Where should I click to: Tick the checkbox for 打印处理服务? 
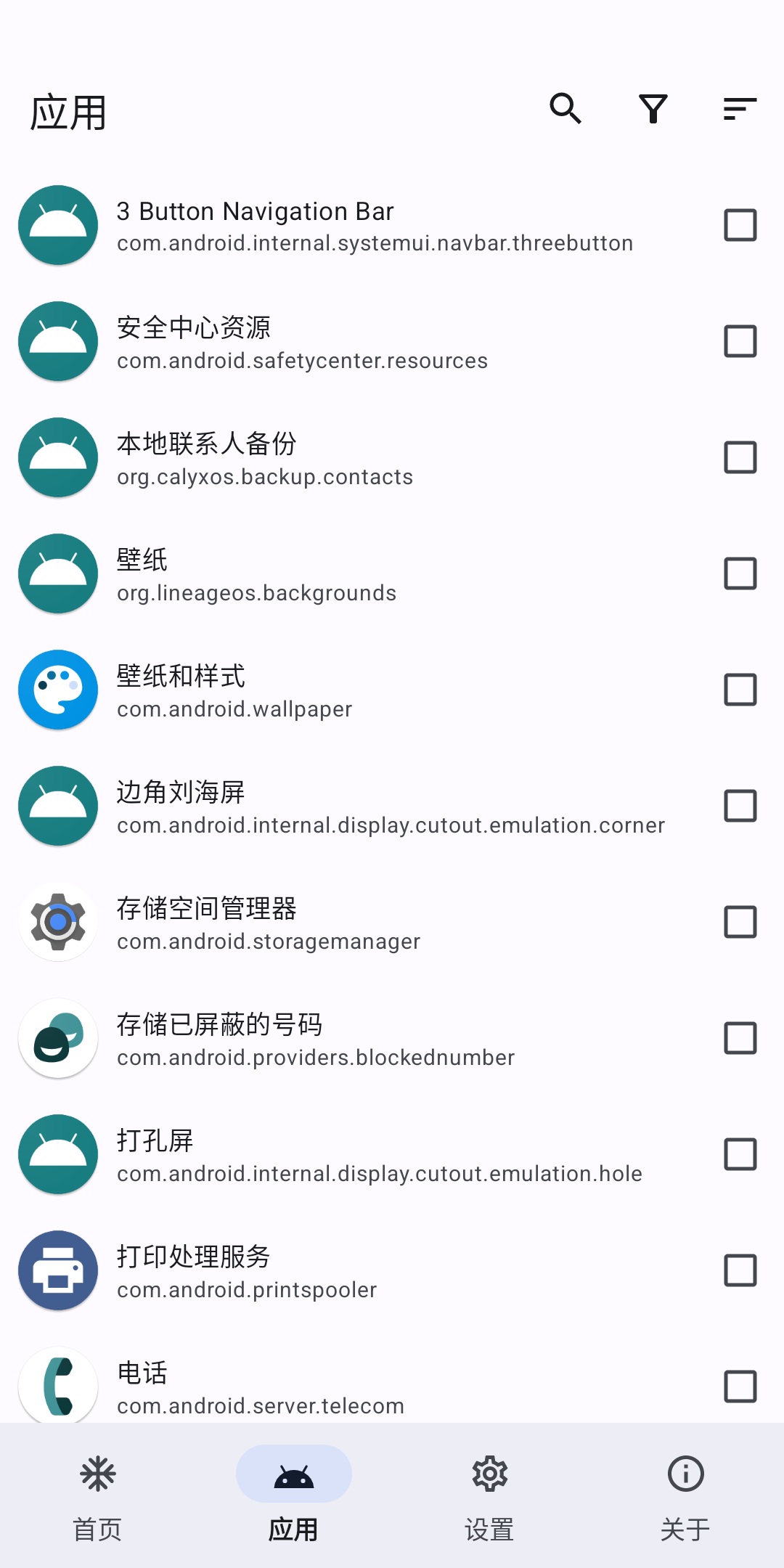(x=740, y=1270)
